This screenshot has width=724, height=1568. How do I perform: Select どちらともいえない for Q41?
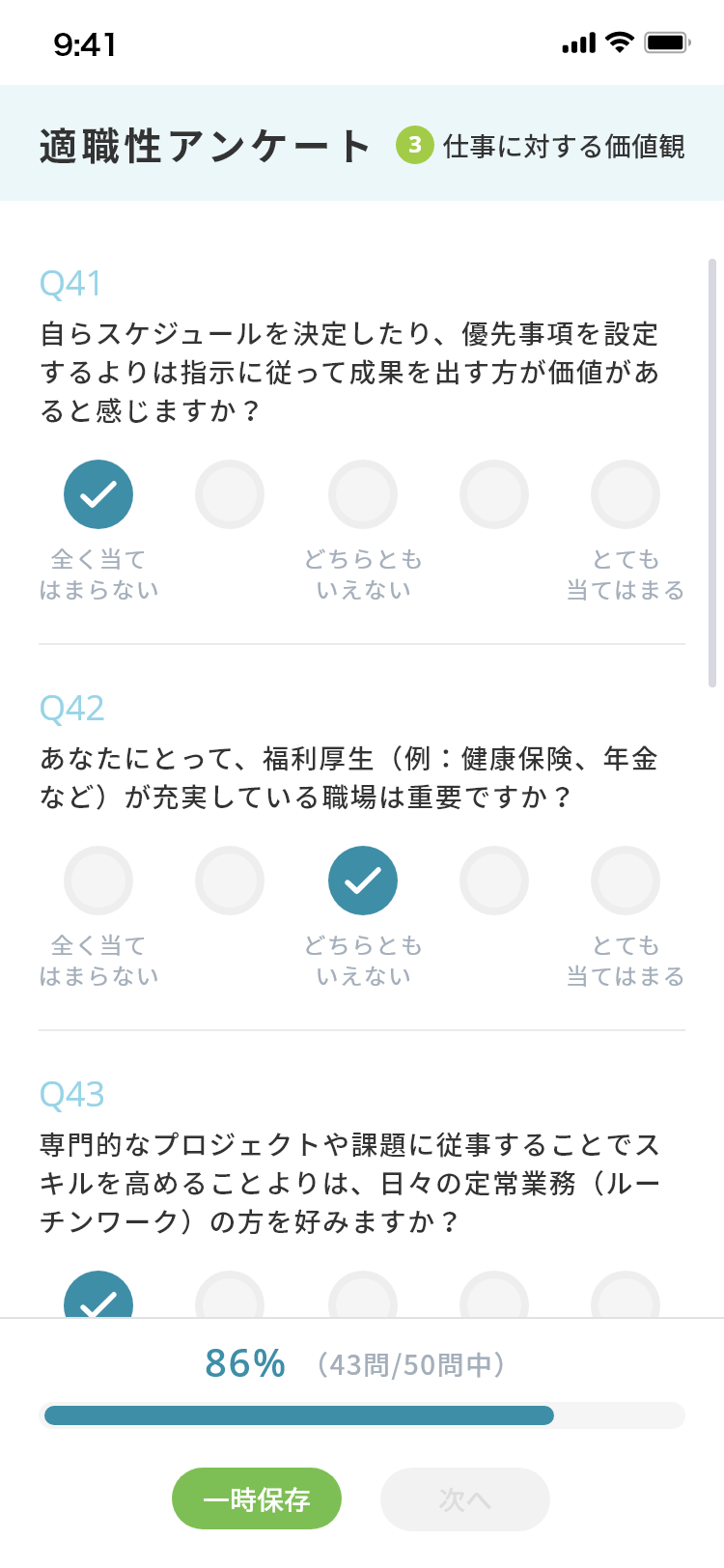[x=363, y=494]
